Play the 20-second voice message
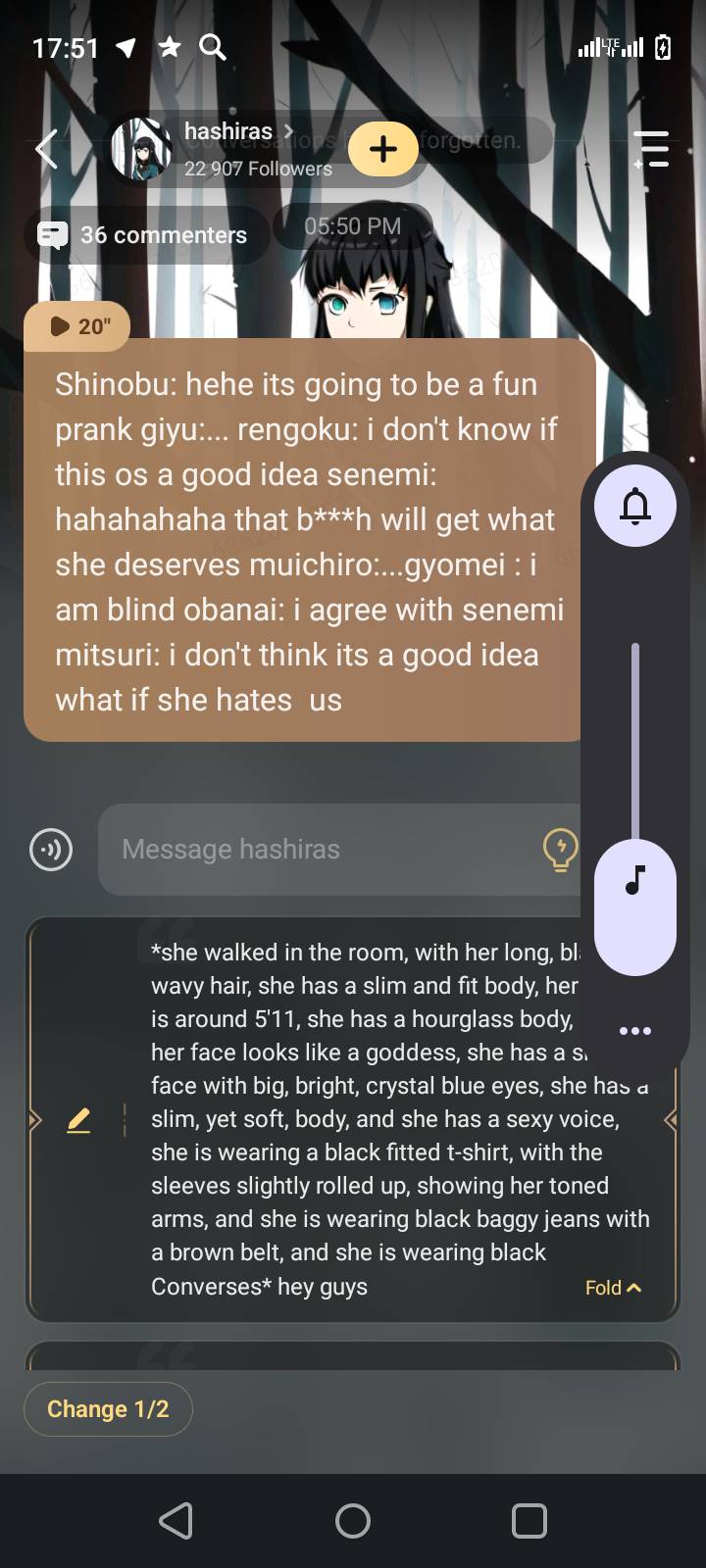This screenshot has height=1568, width=706. (x=76, y=326)
